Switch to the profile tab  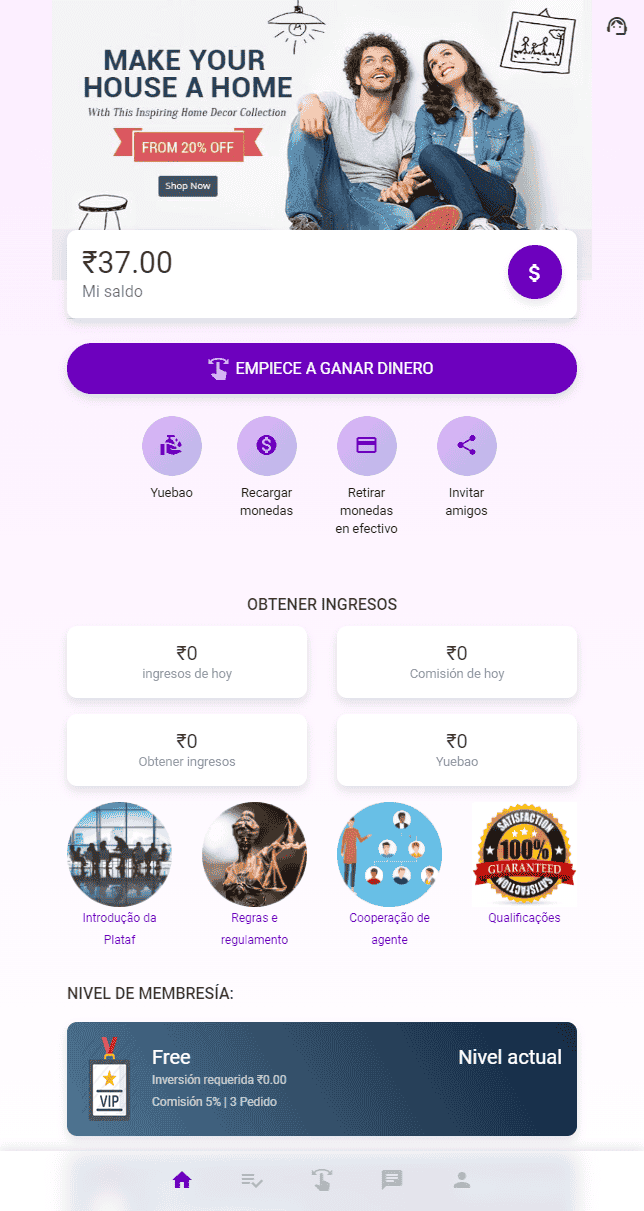pos(461,1180)
